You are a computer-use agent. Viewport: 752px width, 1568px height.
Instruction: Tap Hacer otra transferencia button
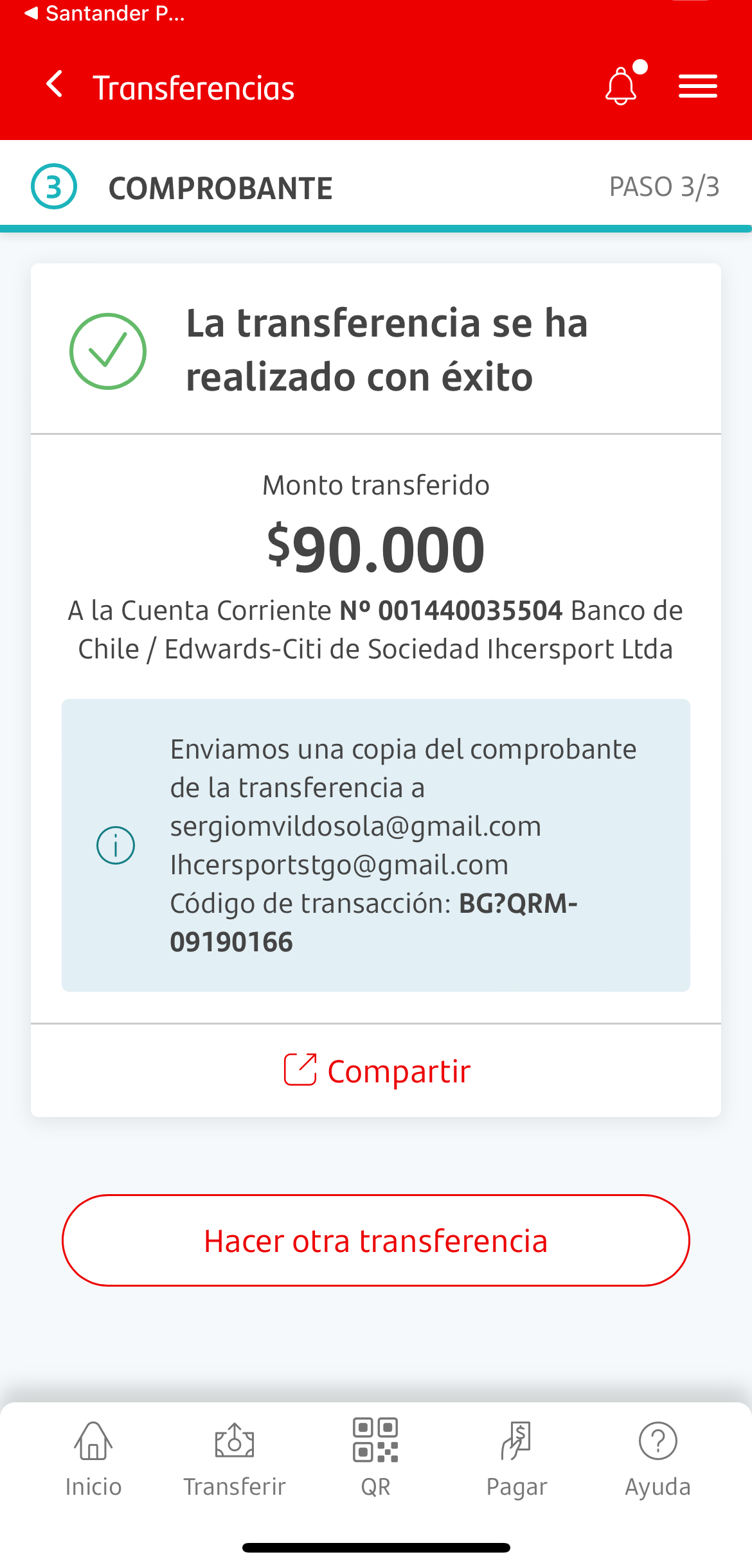(x=376, y=1240)
